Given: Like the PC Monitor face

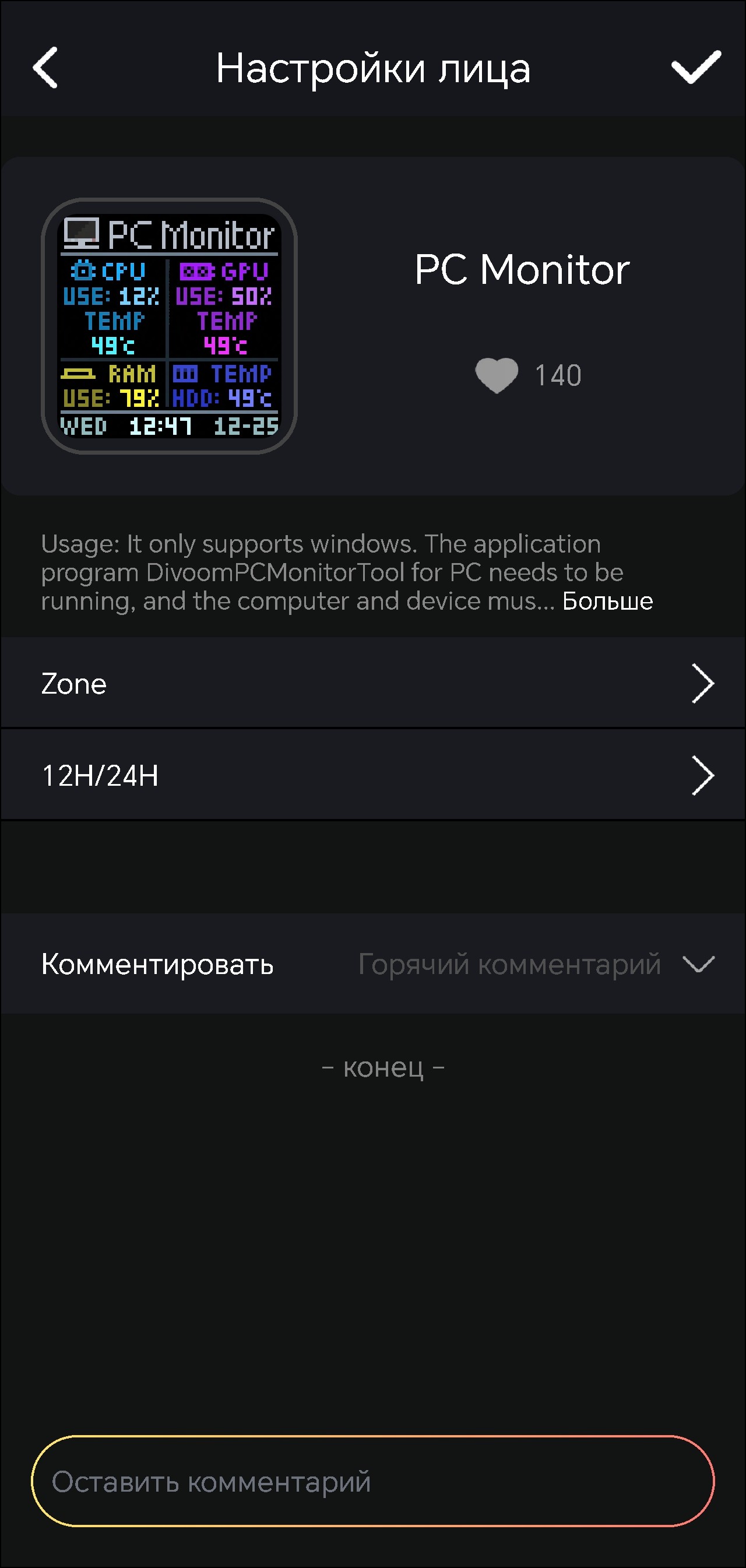Looking at the screenshot, I should [x=497, y=375].
